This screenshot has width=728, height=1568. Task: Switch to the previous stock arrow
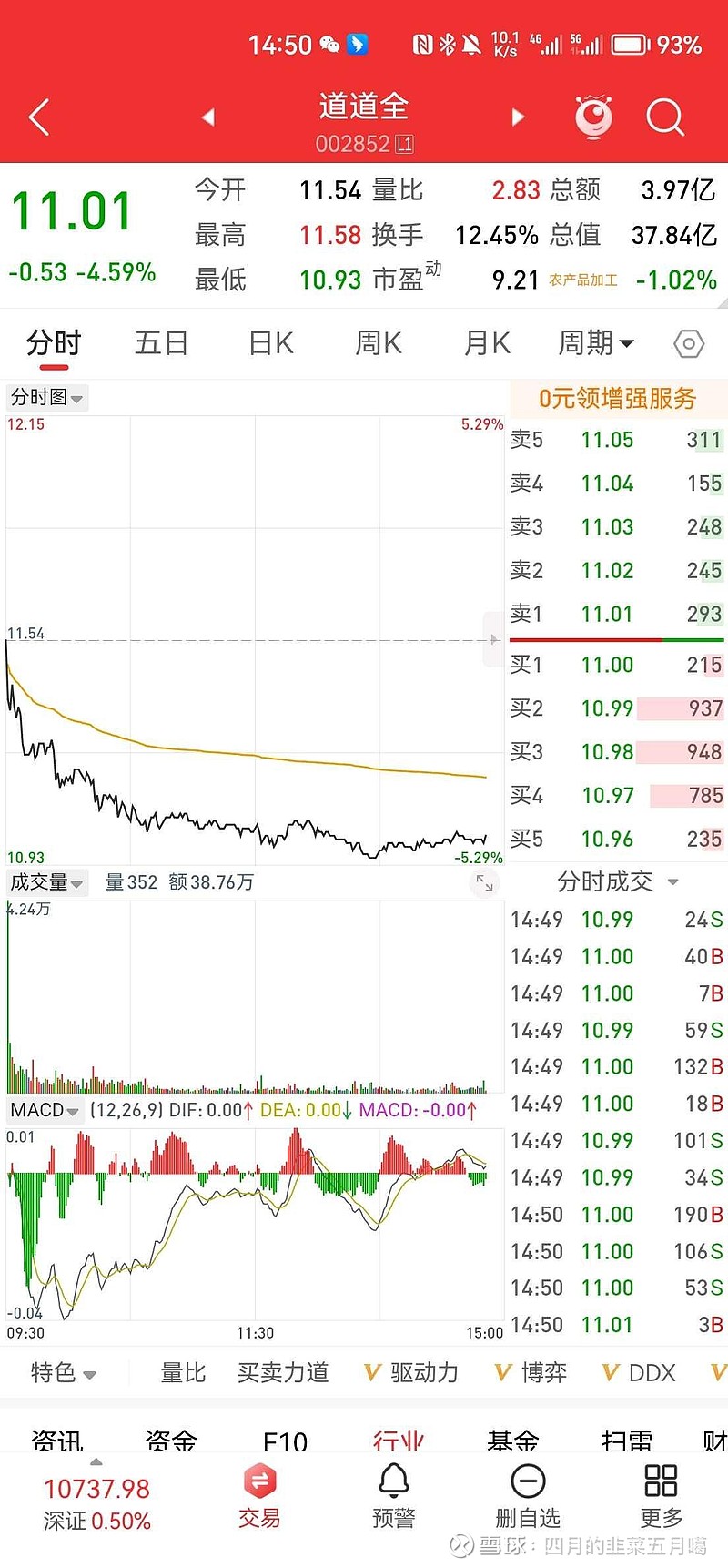[x=208, y=117]
